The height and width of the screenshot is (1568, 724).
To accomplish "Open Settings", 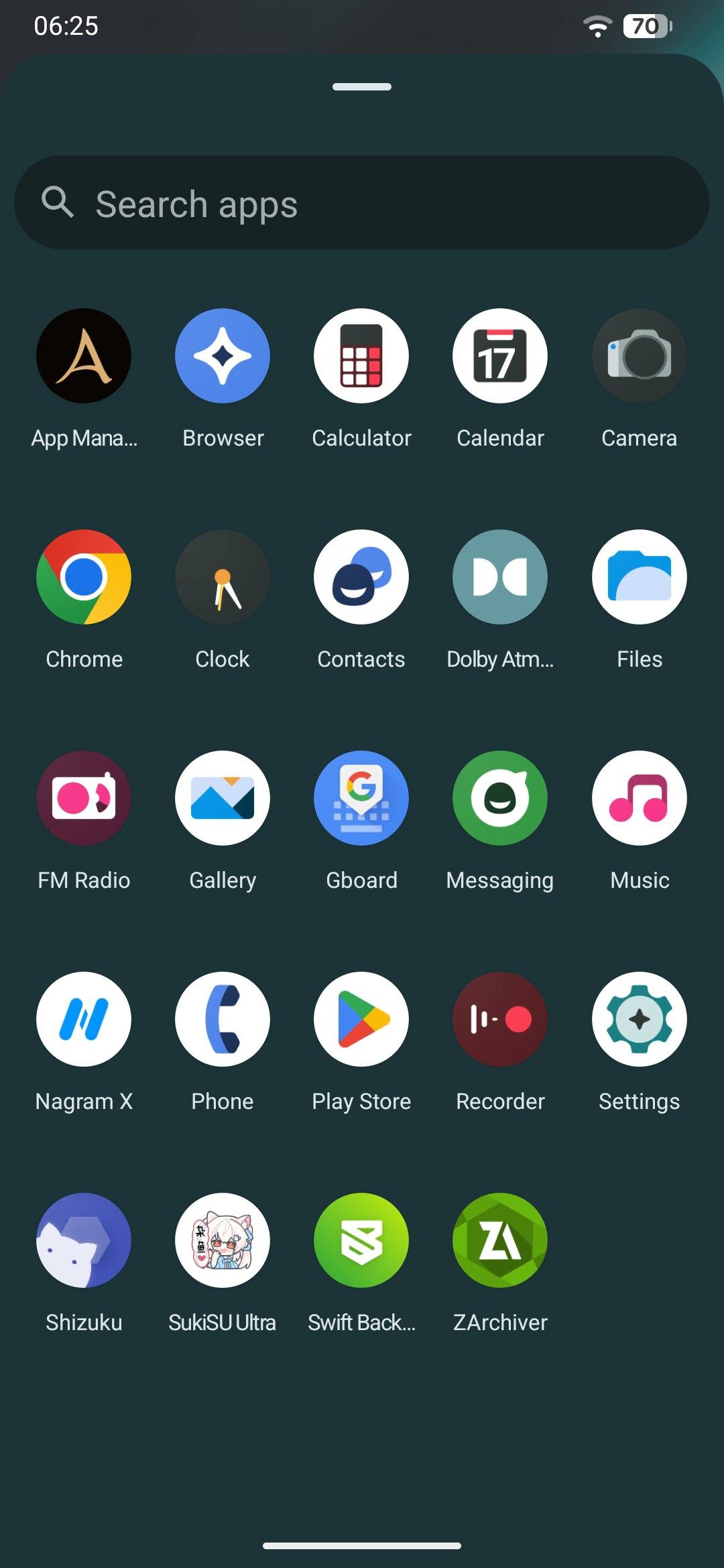I will tap(639, 1019).
